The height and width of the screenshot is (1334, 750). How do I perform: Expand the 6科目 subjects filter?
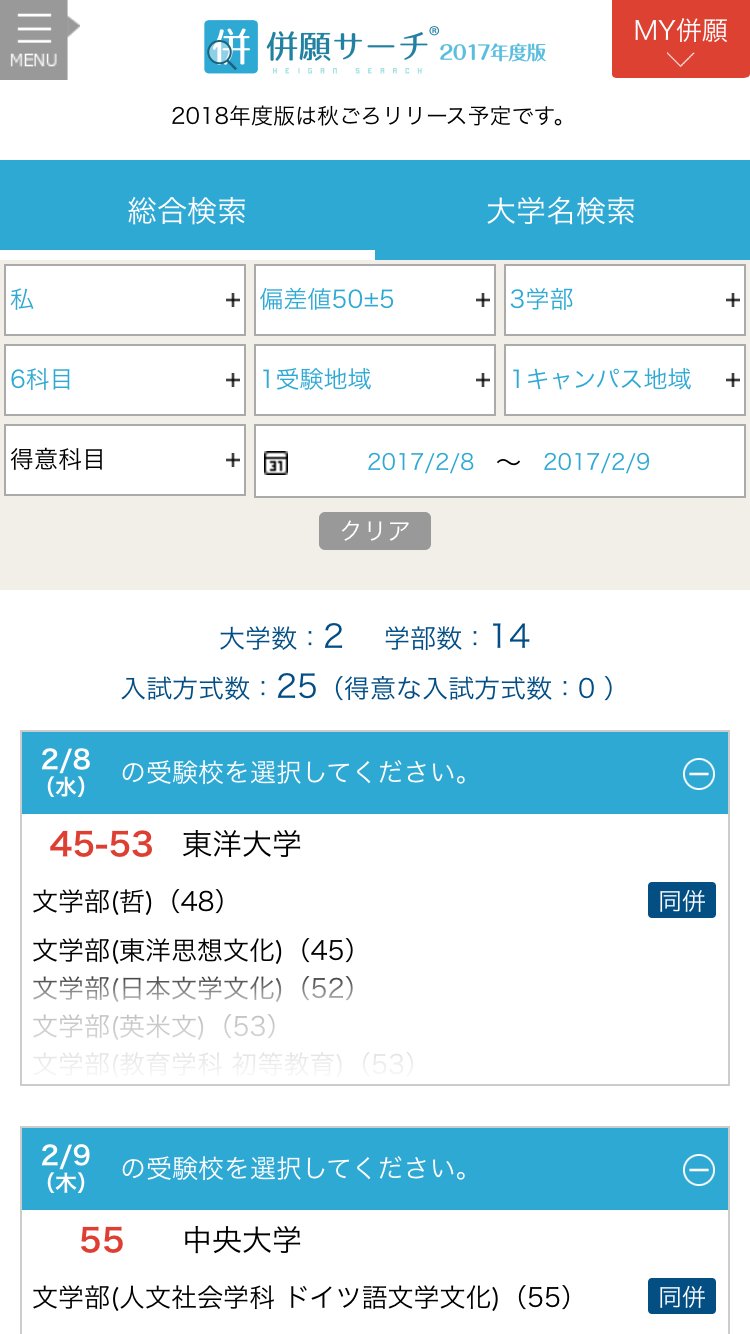(125, 380)
